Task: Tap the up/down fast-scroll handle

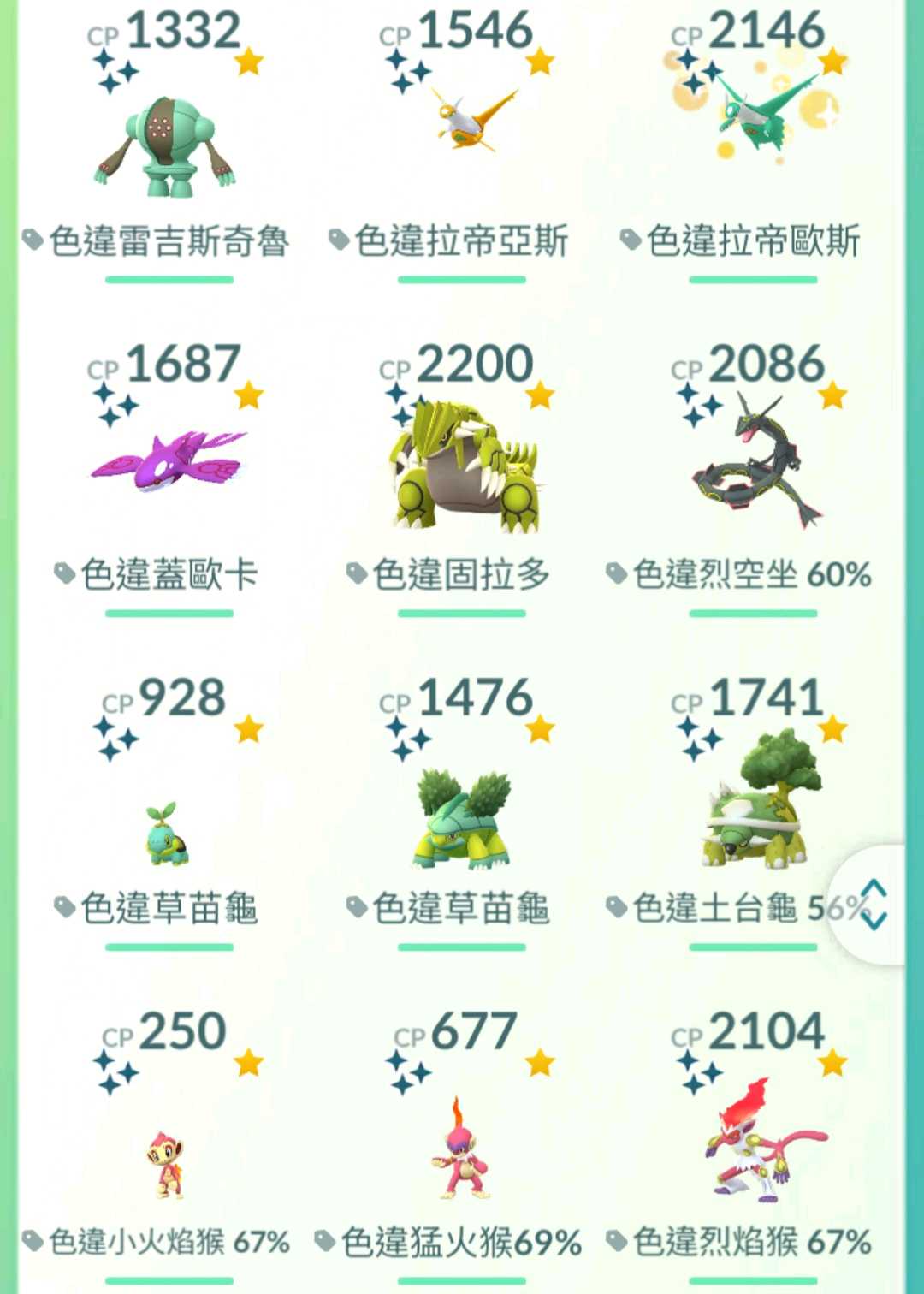Action: 874,905
